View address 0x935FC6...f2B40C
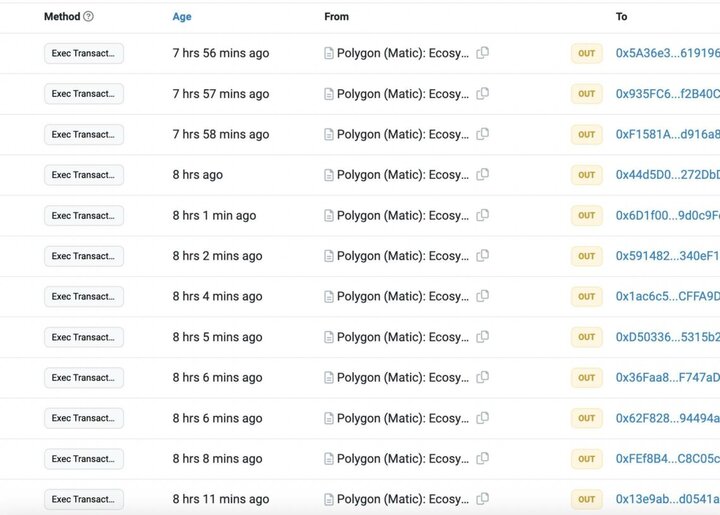720x515 pixels. click(667, 94)
